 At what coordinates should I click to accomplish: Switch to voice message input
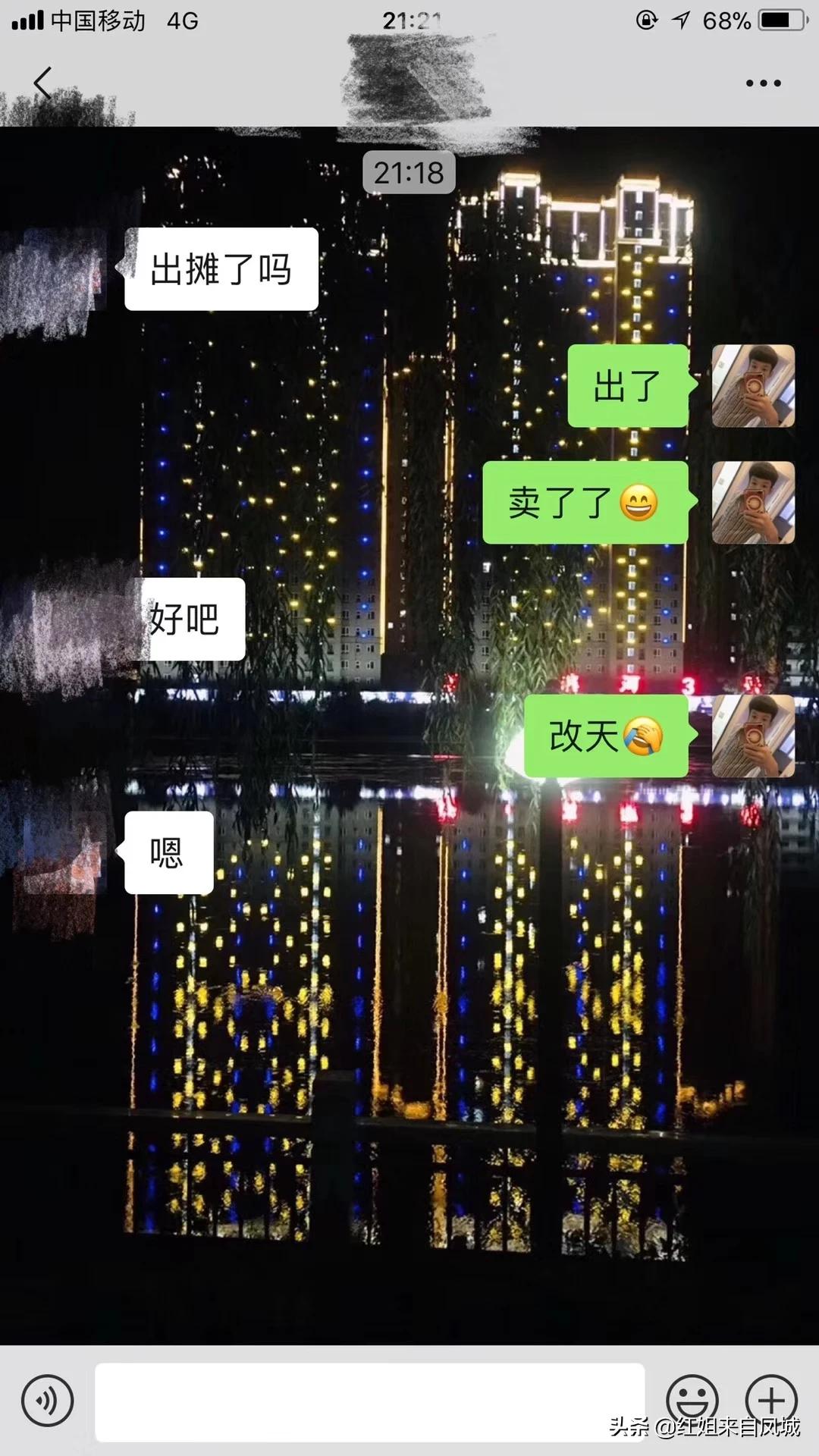(48, 1400)
